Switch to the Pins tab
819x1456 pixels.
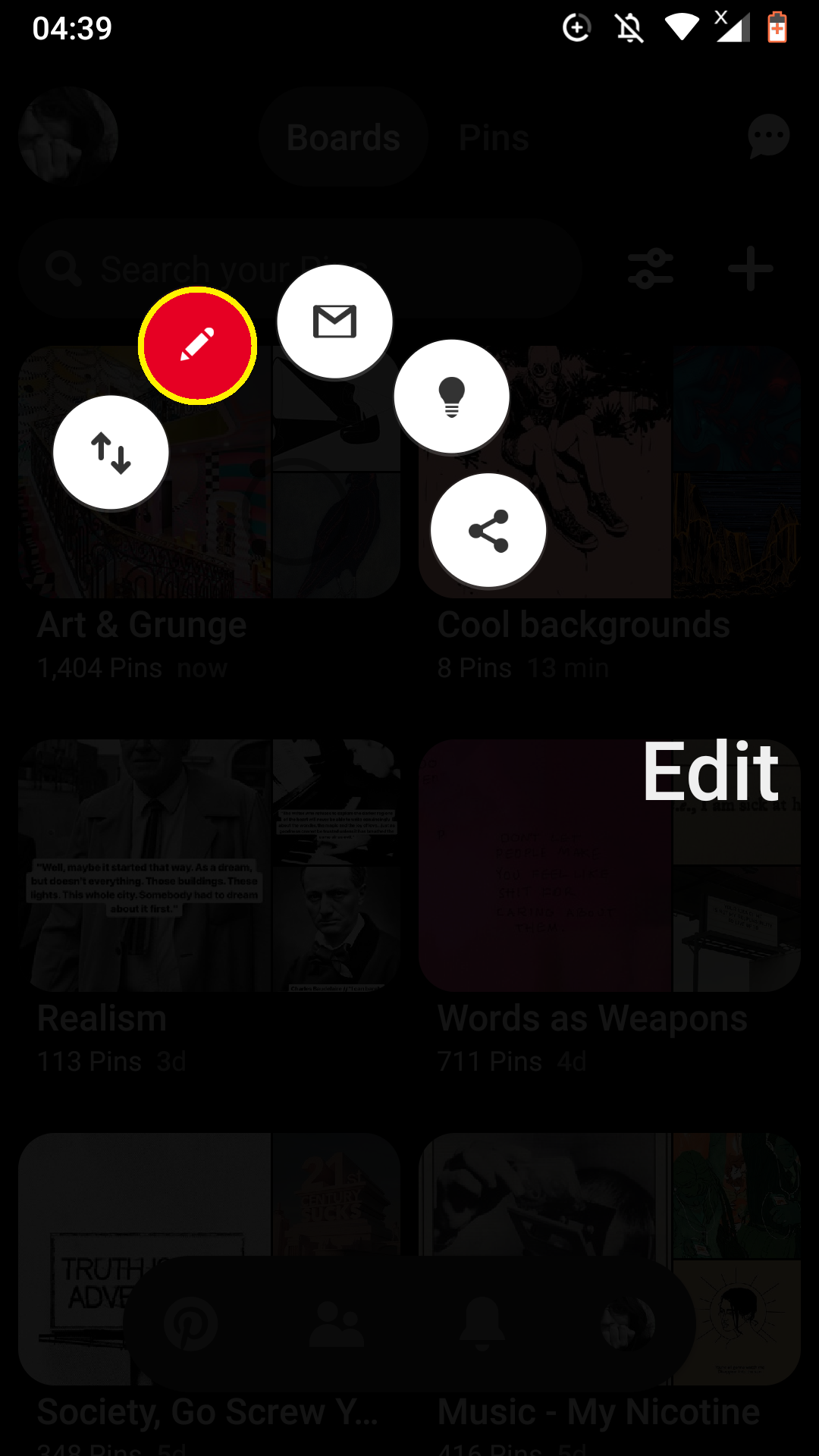tap(494, 136)
